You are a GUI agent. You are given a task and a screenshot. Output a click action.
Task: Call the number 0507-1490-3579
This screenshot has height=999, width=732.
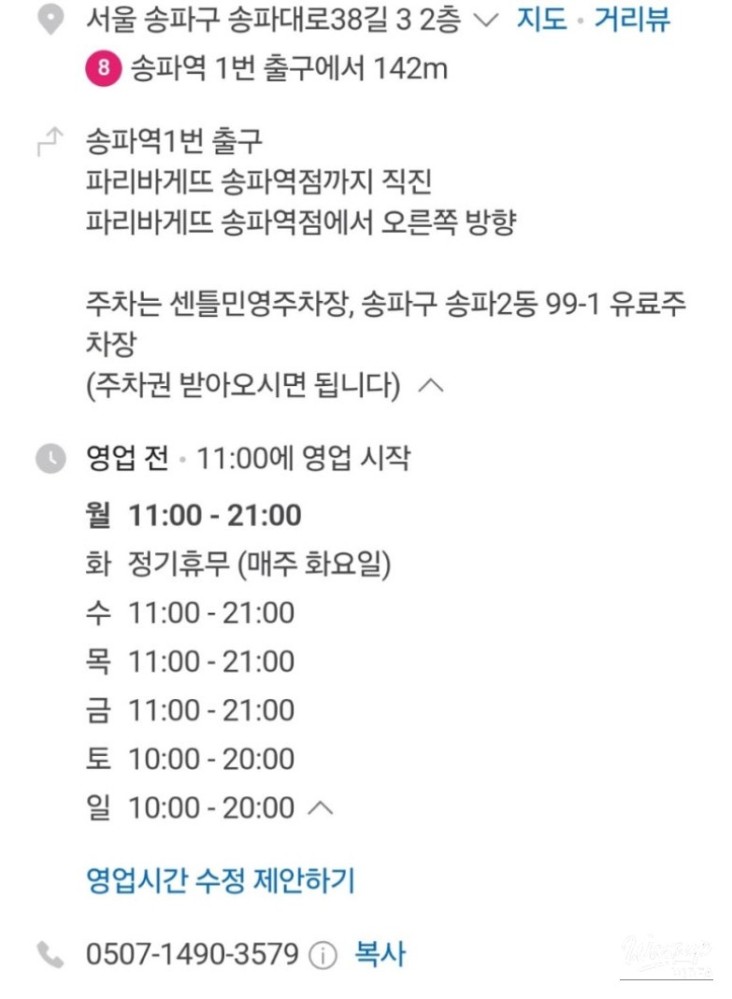pos(192,955)
